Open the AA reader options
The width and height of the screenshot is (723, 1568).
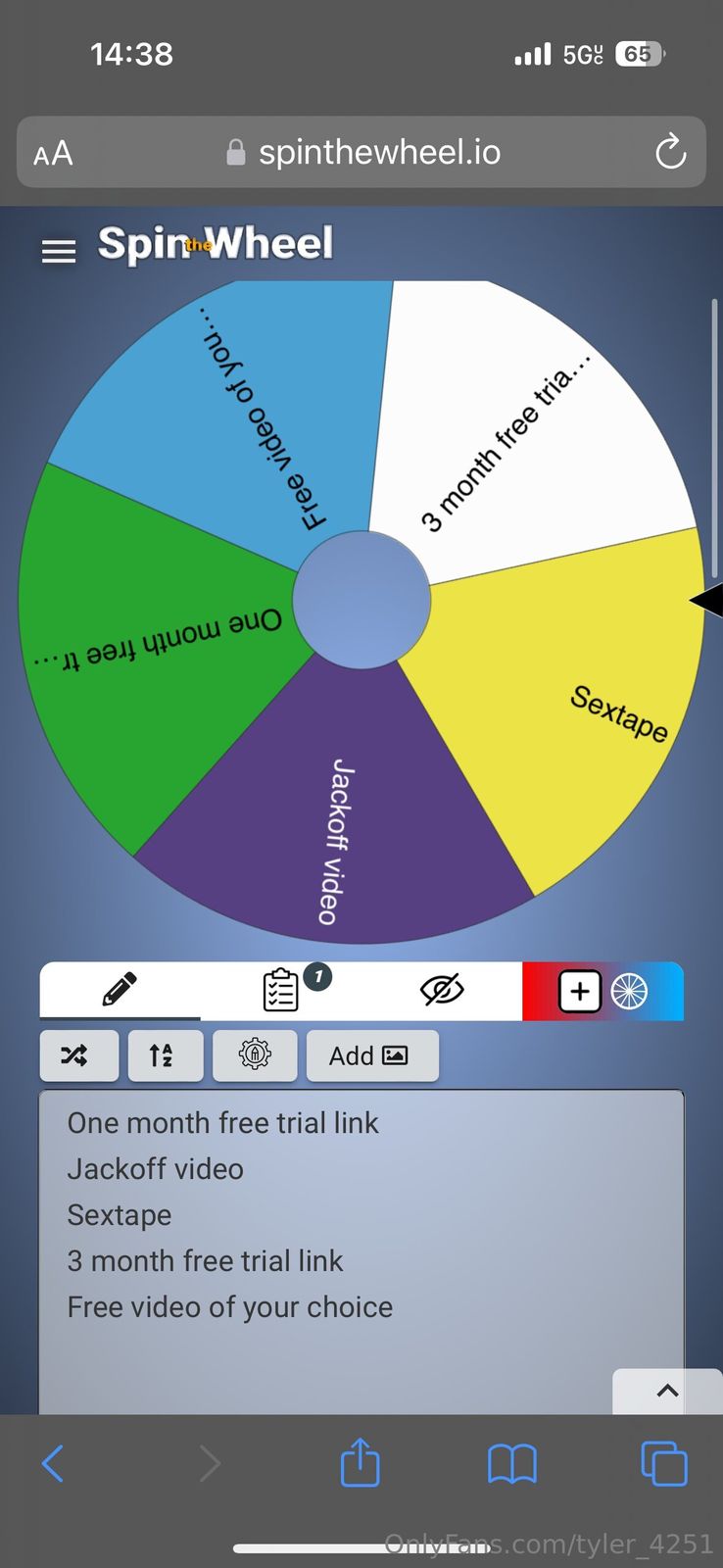coord(54,153)
